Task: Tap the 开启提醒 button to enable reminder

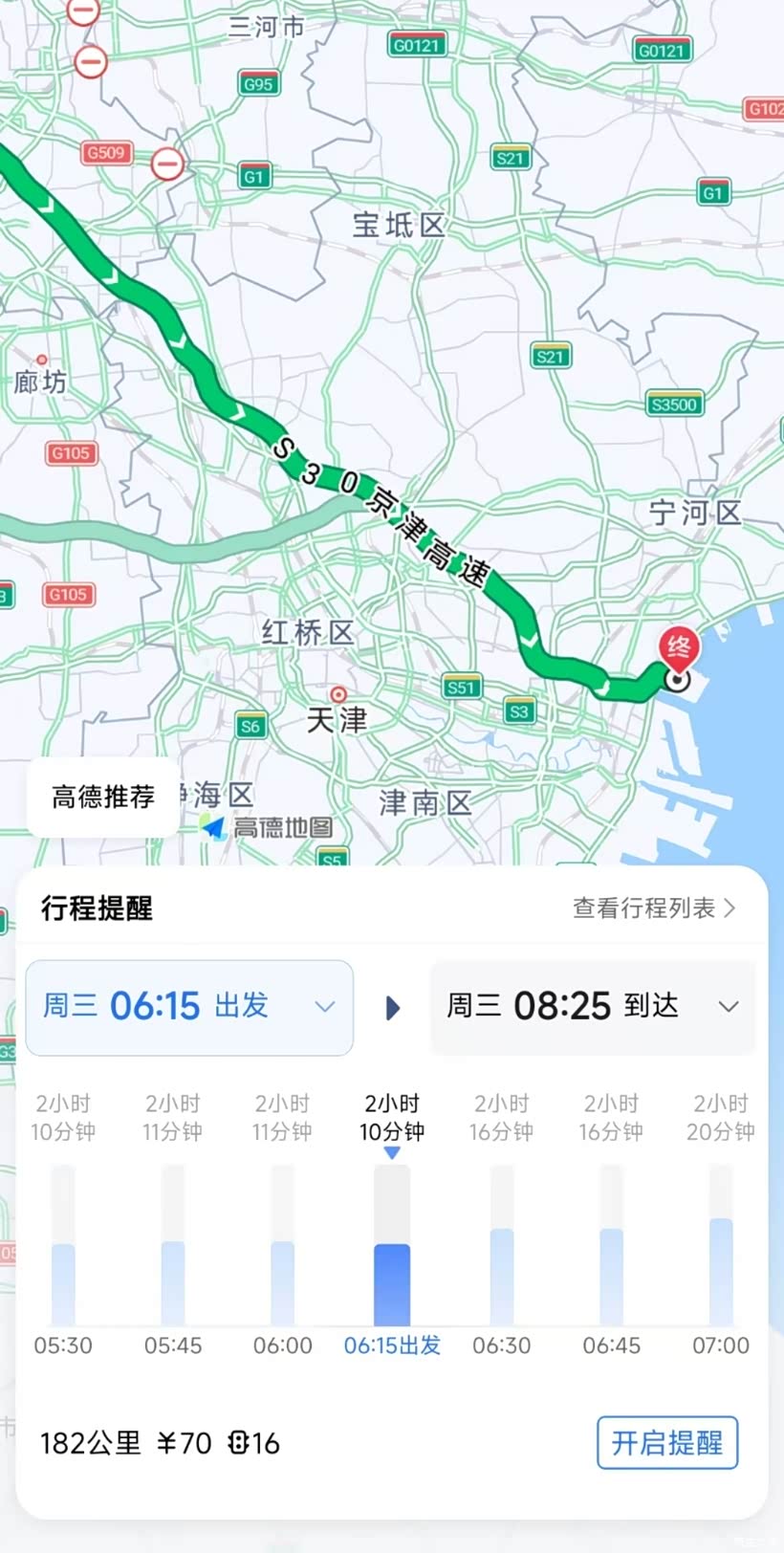Action: point(667,1442)
